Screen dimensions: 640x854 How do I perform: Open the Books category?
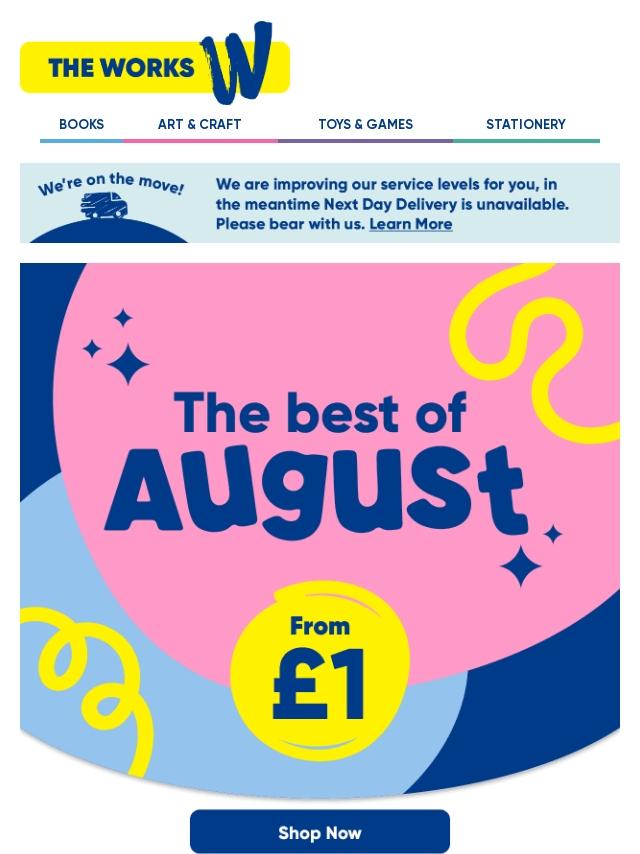point(81,125)
